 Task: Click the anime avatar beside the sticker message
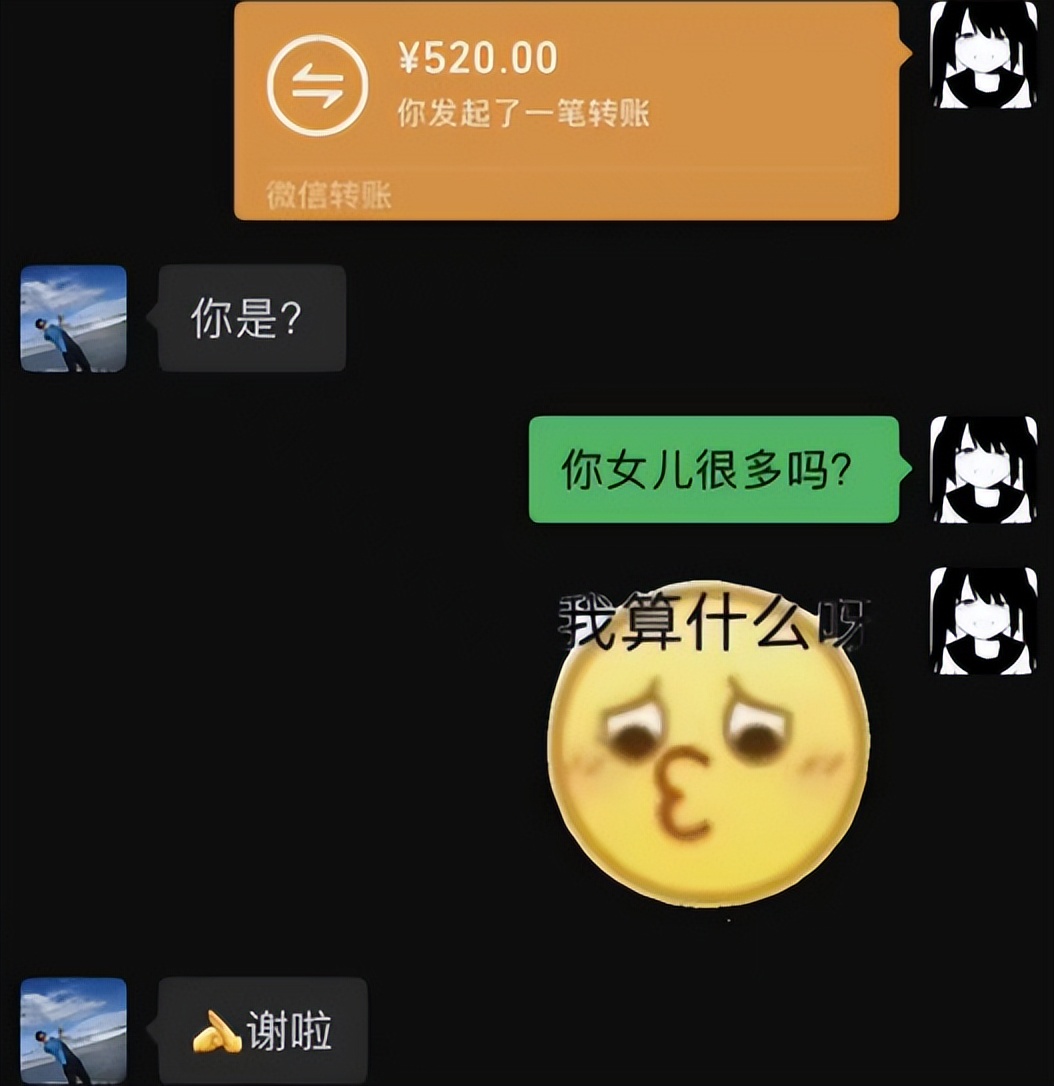[983, 620]
